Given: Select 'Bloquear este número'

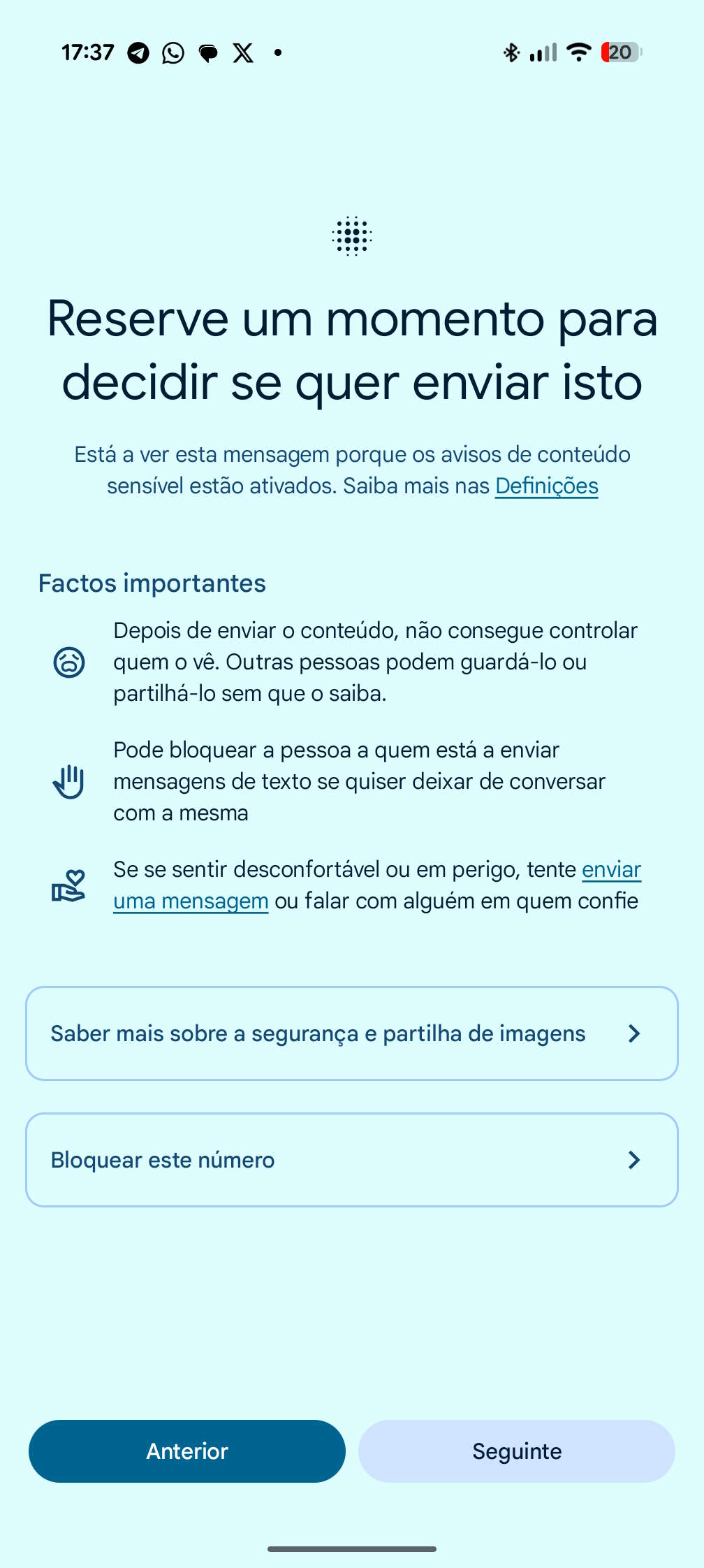Looking at the screenshot, I should [x=351, y=1160].
